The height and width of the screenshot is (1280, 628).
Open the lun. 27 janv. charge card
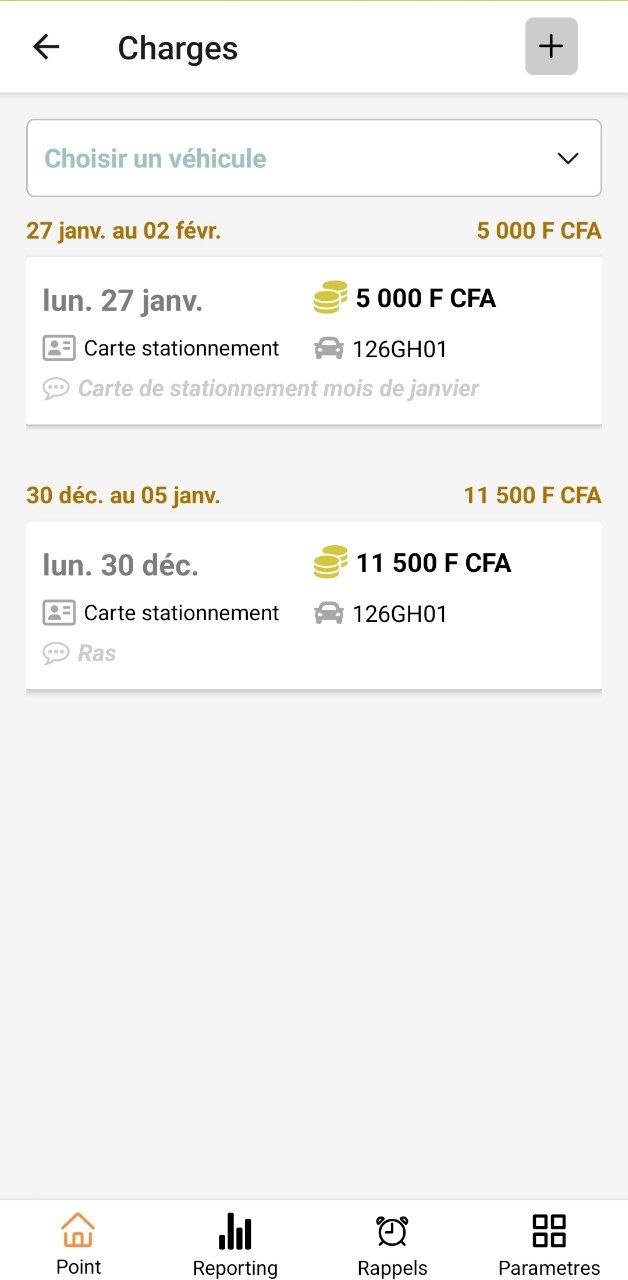coord(314,341)
